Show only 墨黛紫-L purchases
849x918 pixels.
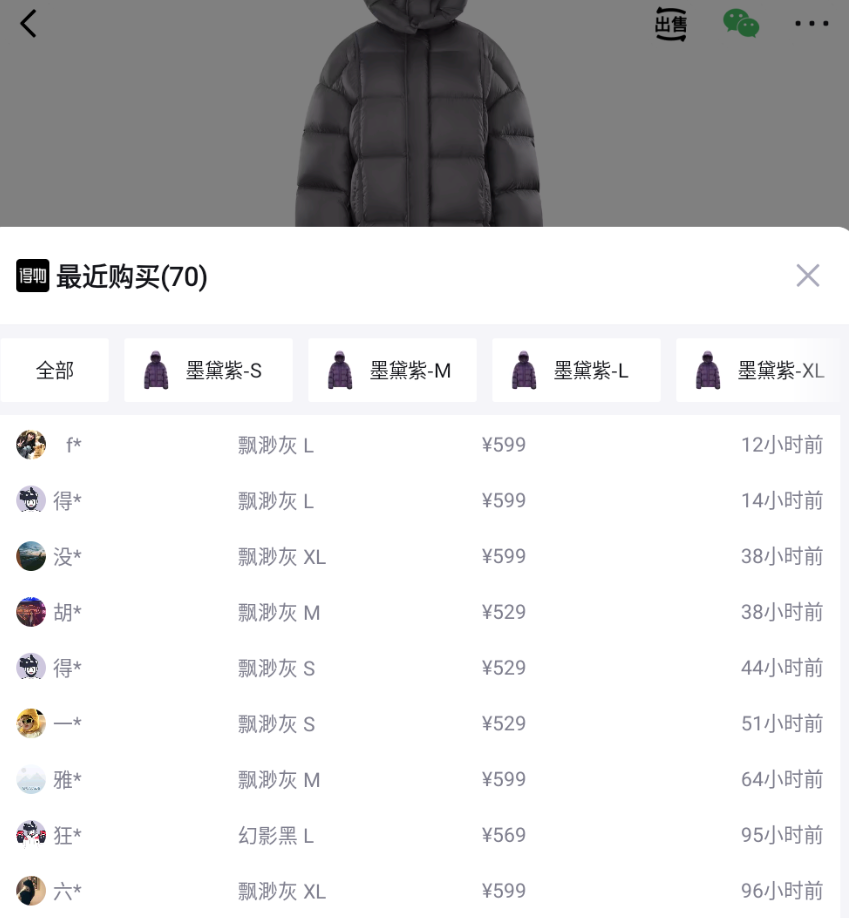576,371
